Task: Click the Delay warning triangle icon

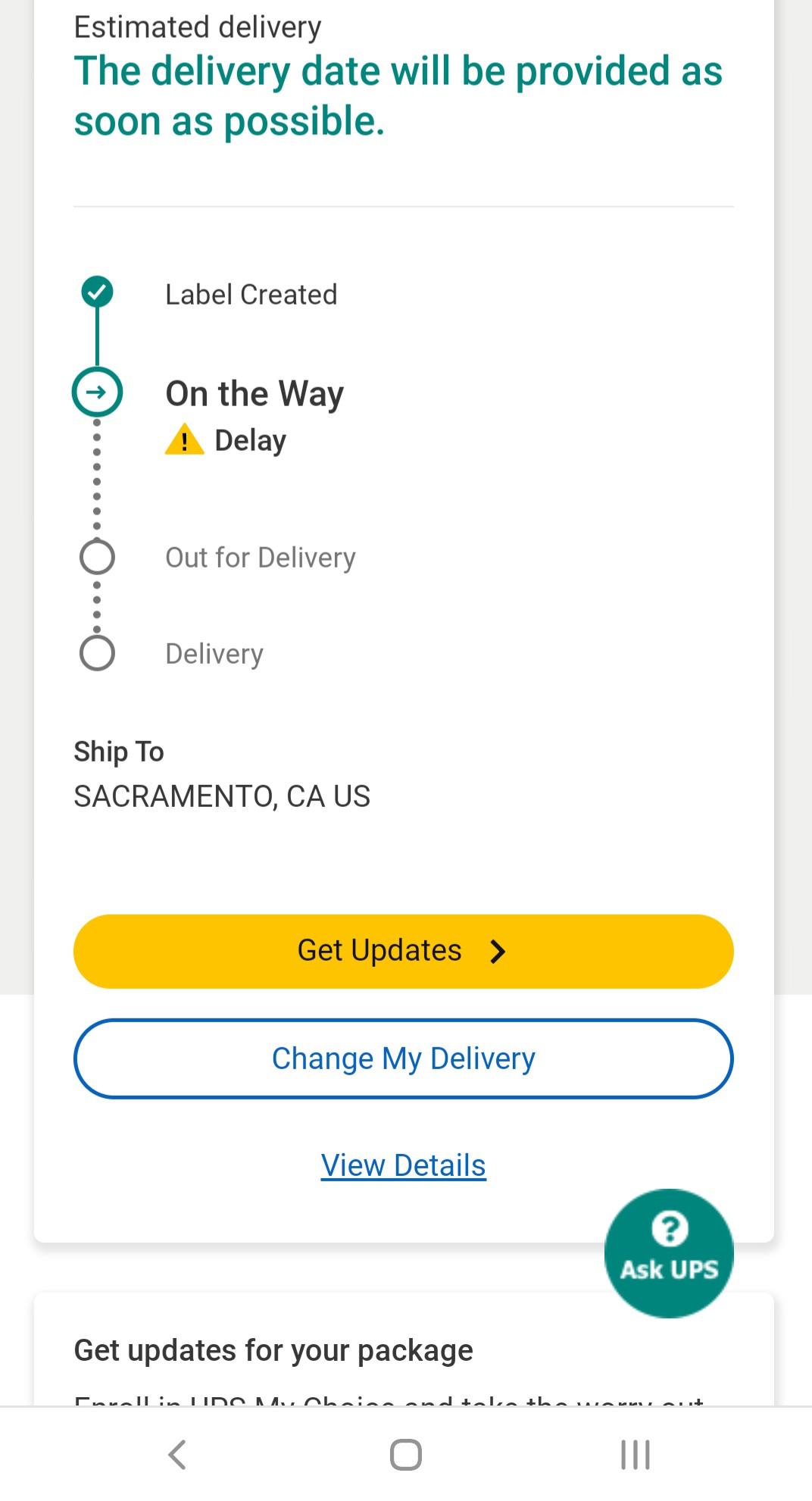Action: 184,439
